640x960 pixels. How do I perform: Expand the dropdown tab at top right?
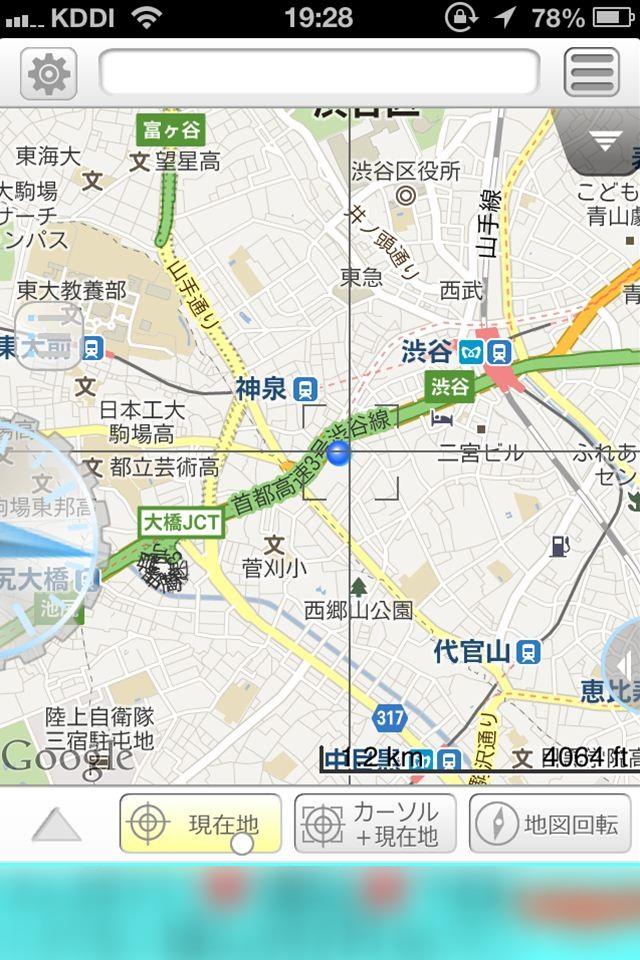point(604,142)
